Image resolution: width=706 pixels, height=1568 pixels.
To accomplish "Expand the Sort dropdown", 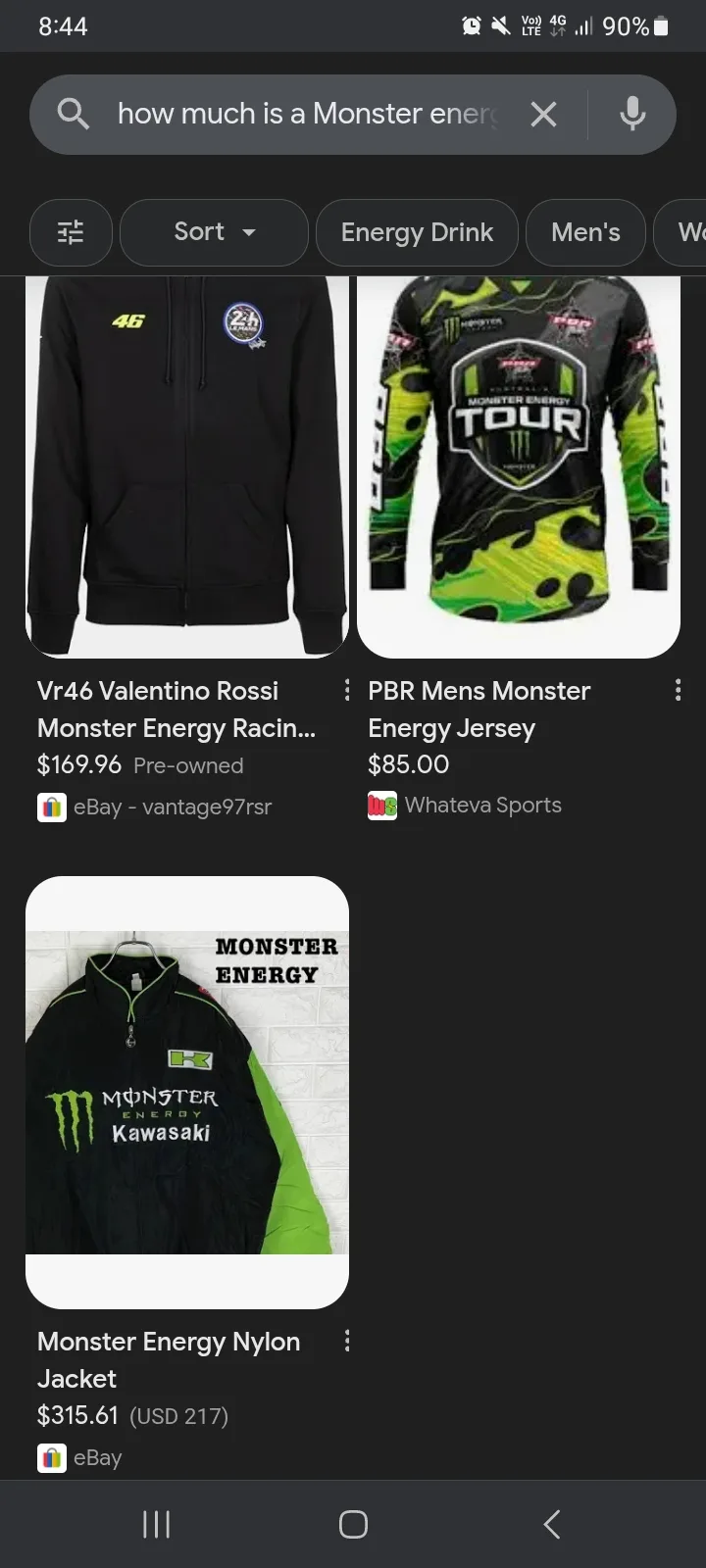I will (x=214, y=232).
